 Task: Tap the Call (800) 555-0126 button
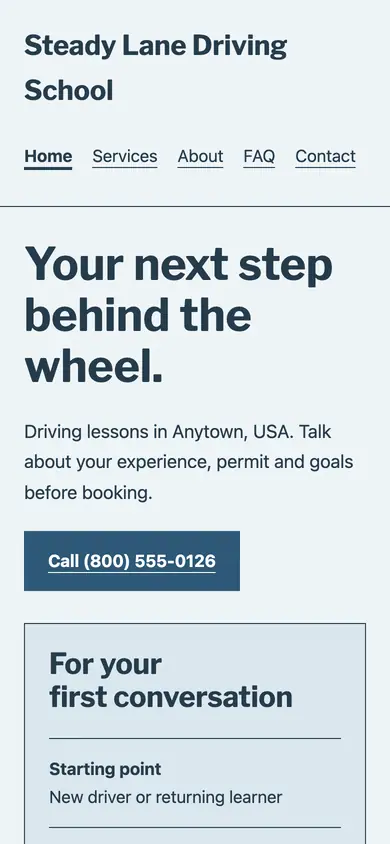pos(132,561)
